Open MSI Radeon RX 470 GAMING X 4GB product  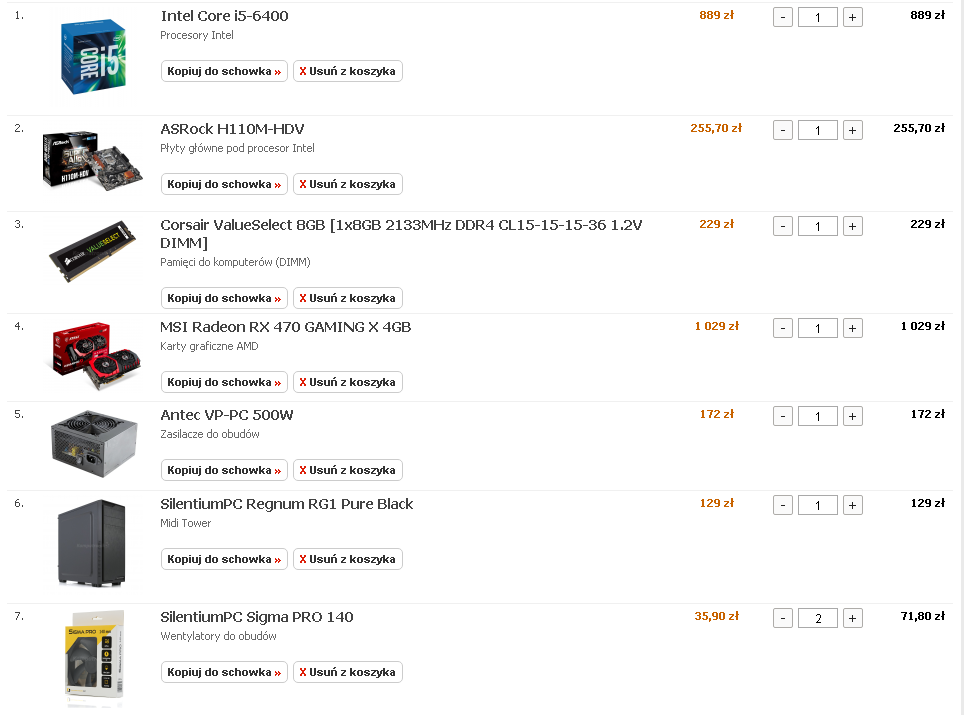(285, 327)
